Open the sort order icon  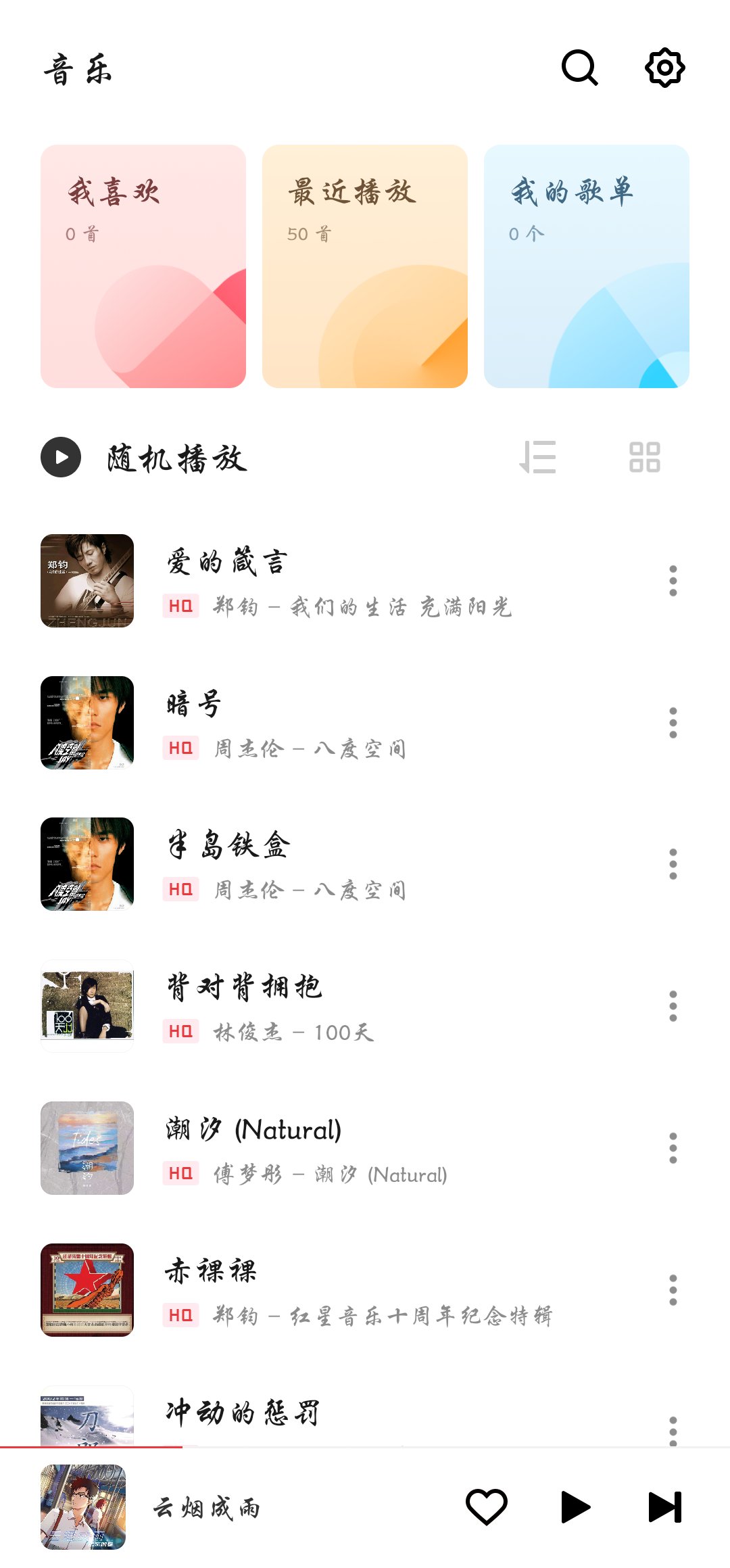[x=538, y=457]
